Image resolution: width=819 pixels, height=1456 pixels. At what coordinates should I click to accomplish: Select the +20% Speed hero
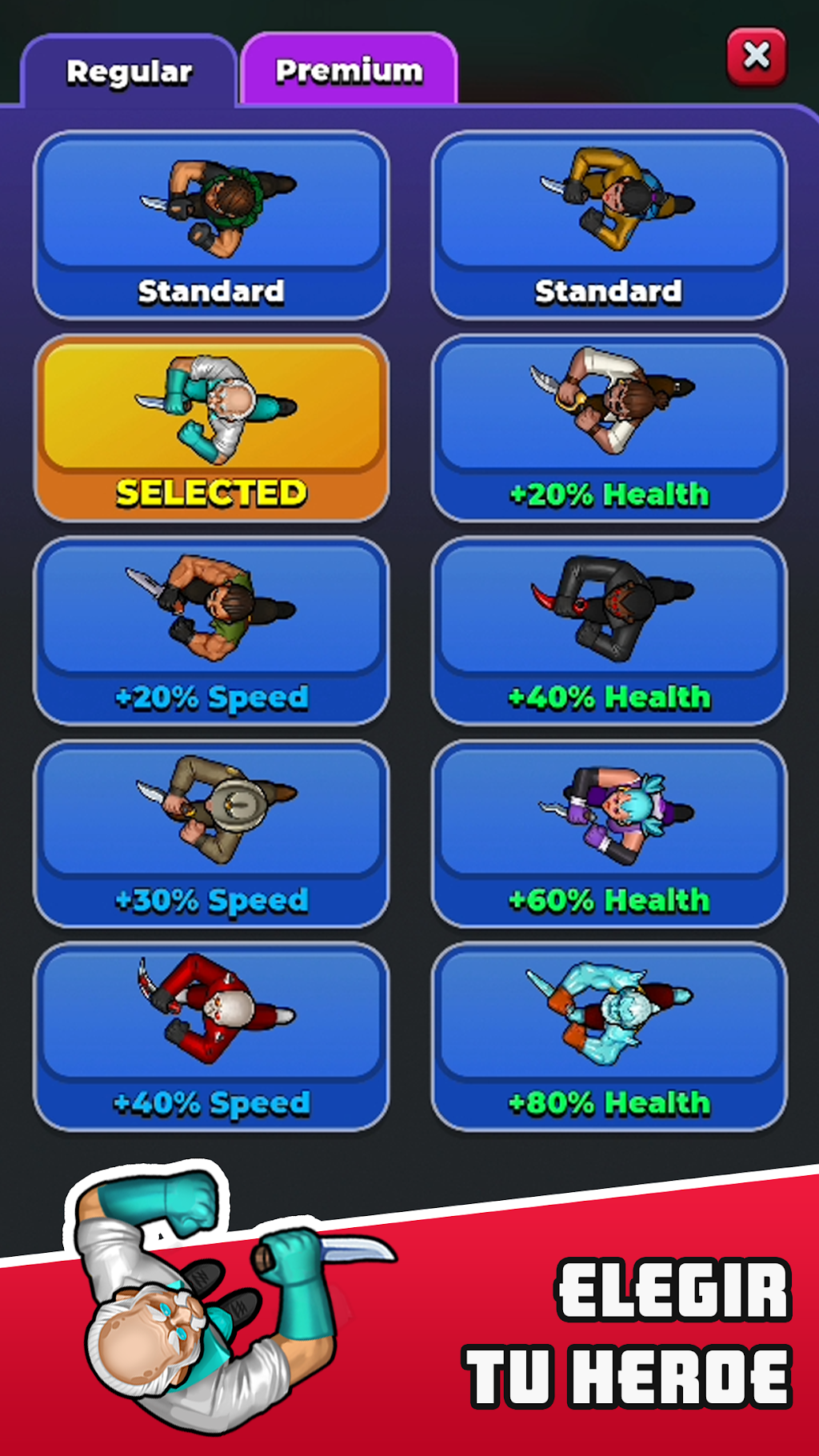point(211,631)
